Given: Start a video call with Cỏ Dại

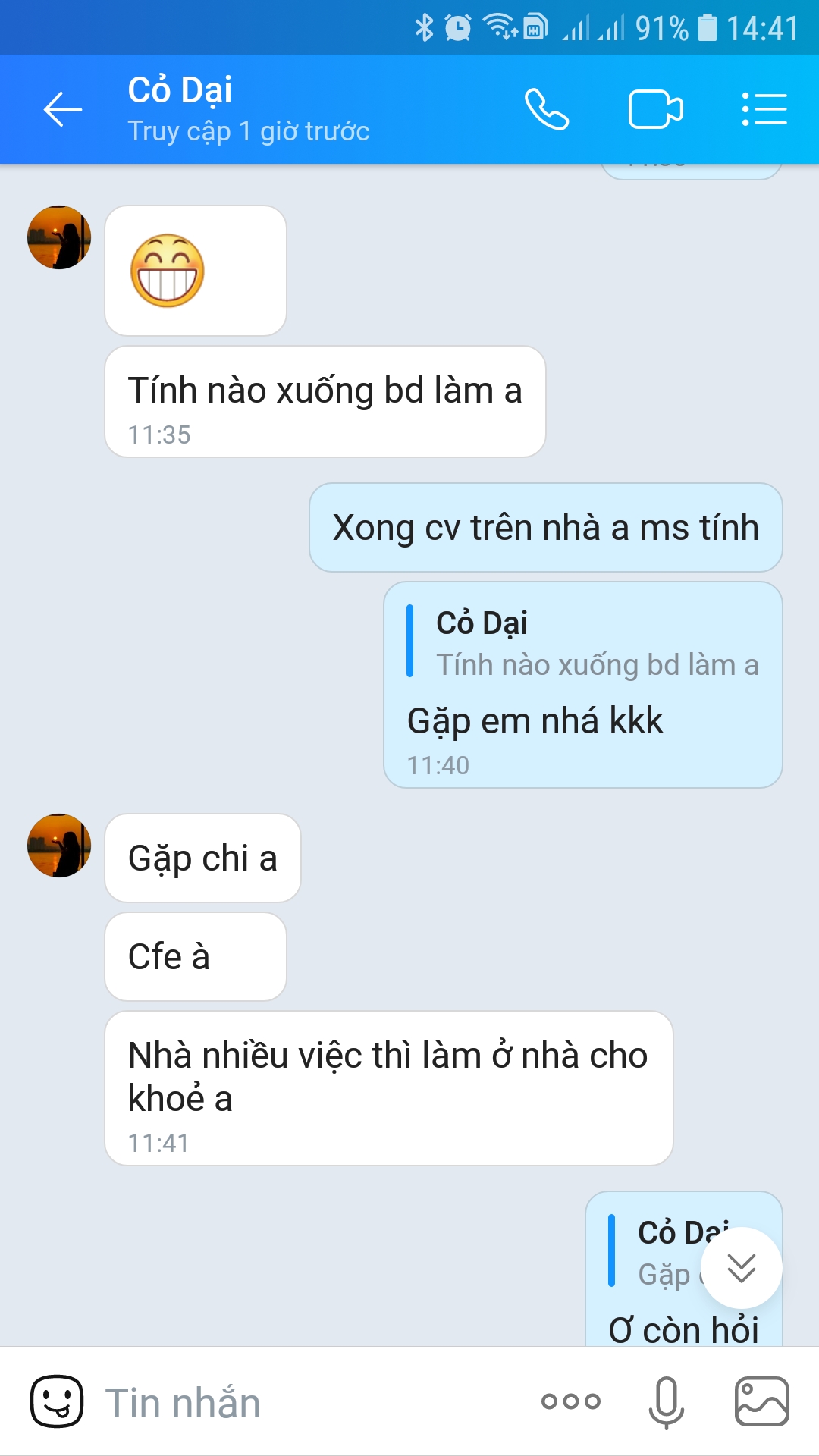Looking at the screenshot, I should pyautogui.click(x=656, y=110).
